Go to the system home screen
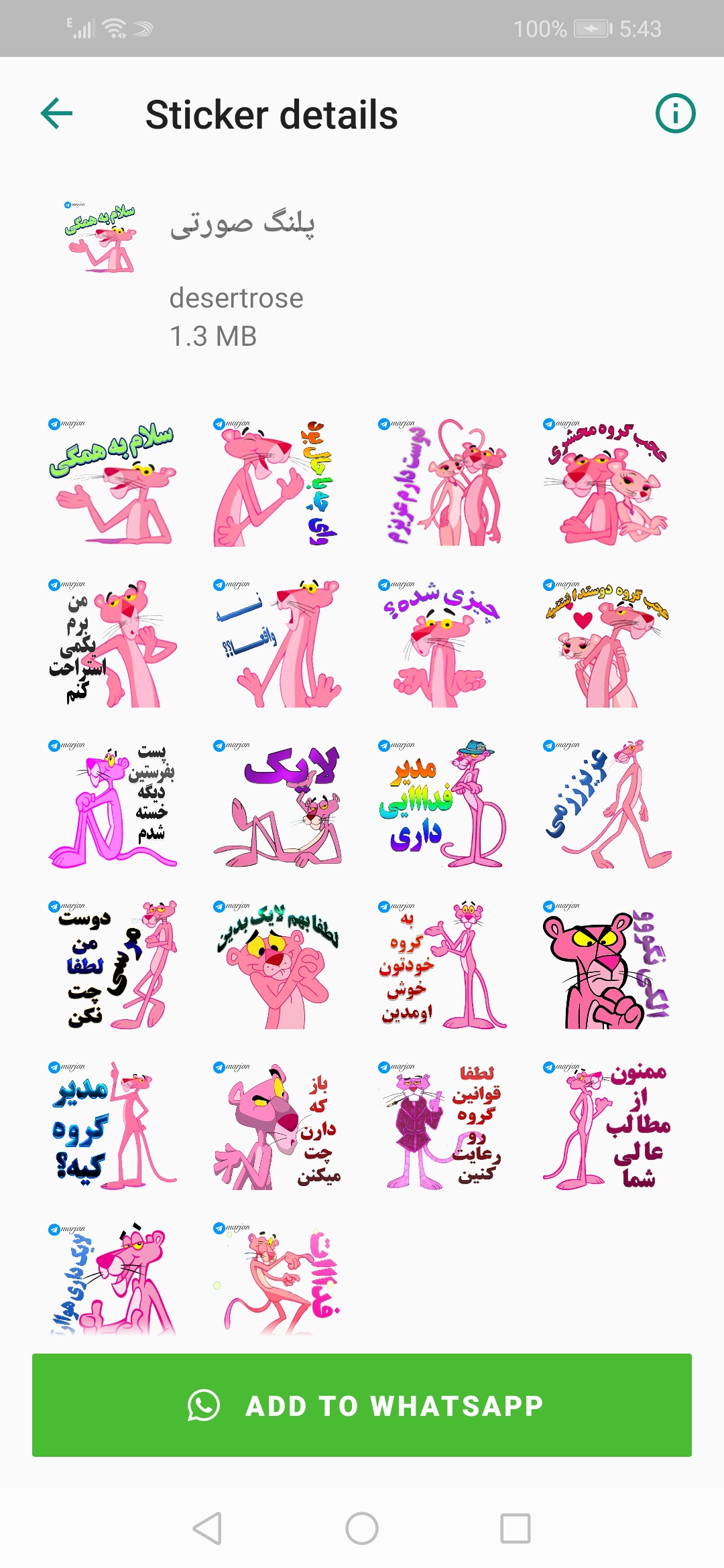The image size is (724, 1568). 362,1528
